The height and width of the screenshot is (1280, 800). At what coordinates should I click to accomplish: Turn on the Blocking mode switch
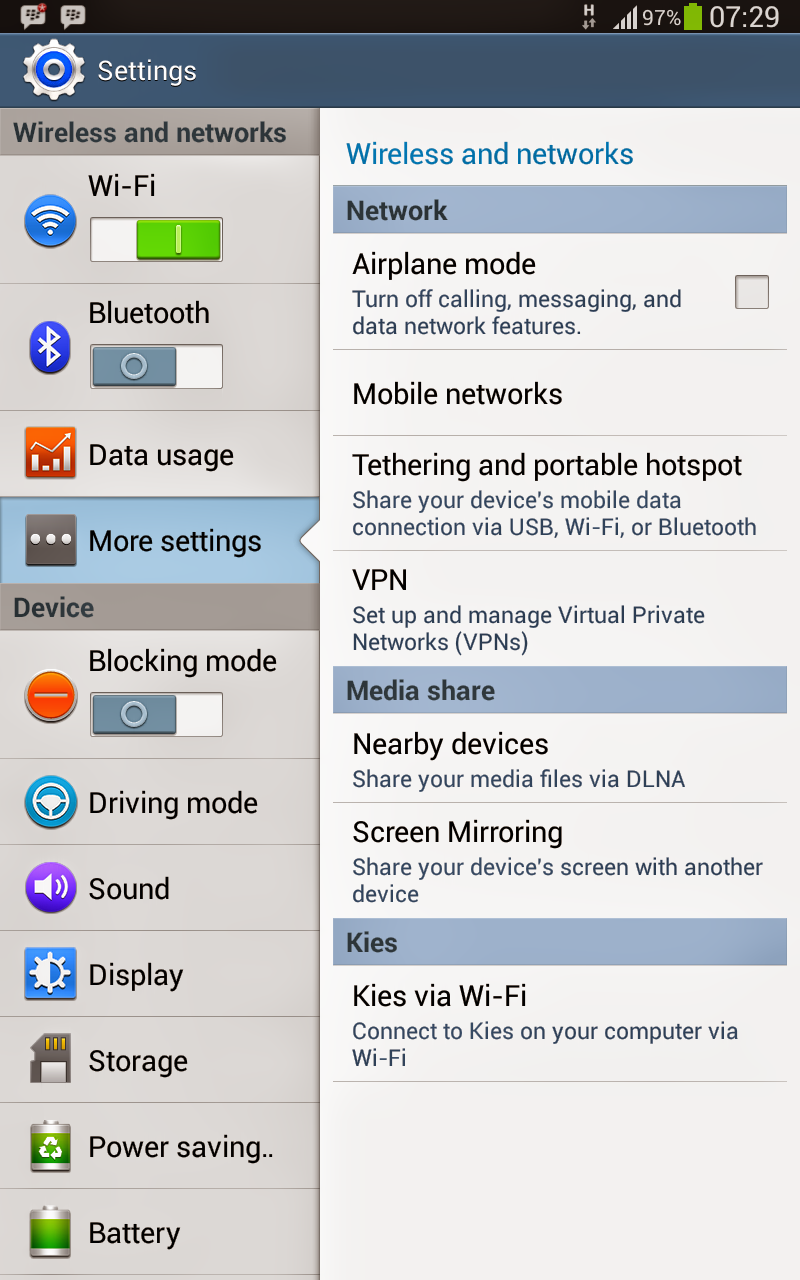156,714
